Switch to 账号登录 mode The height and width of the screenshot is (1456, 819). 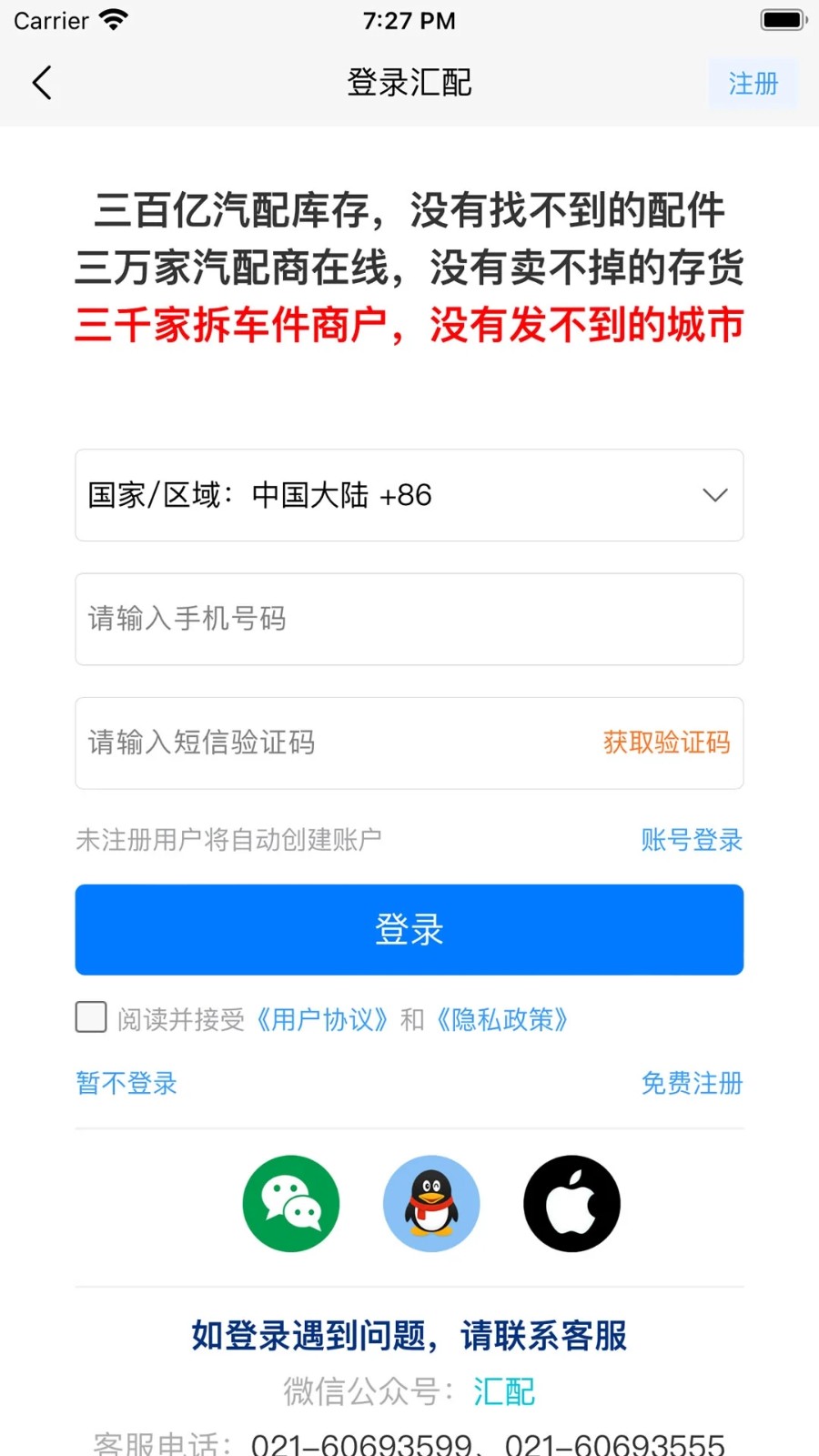[x=692, y=839]
